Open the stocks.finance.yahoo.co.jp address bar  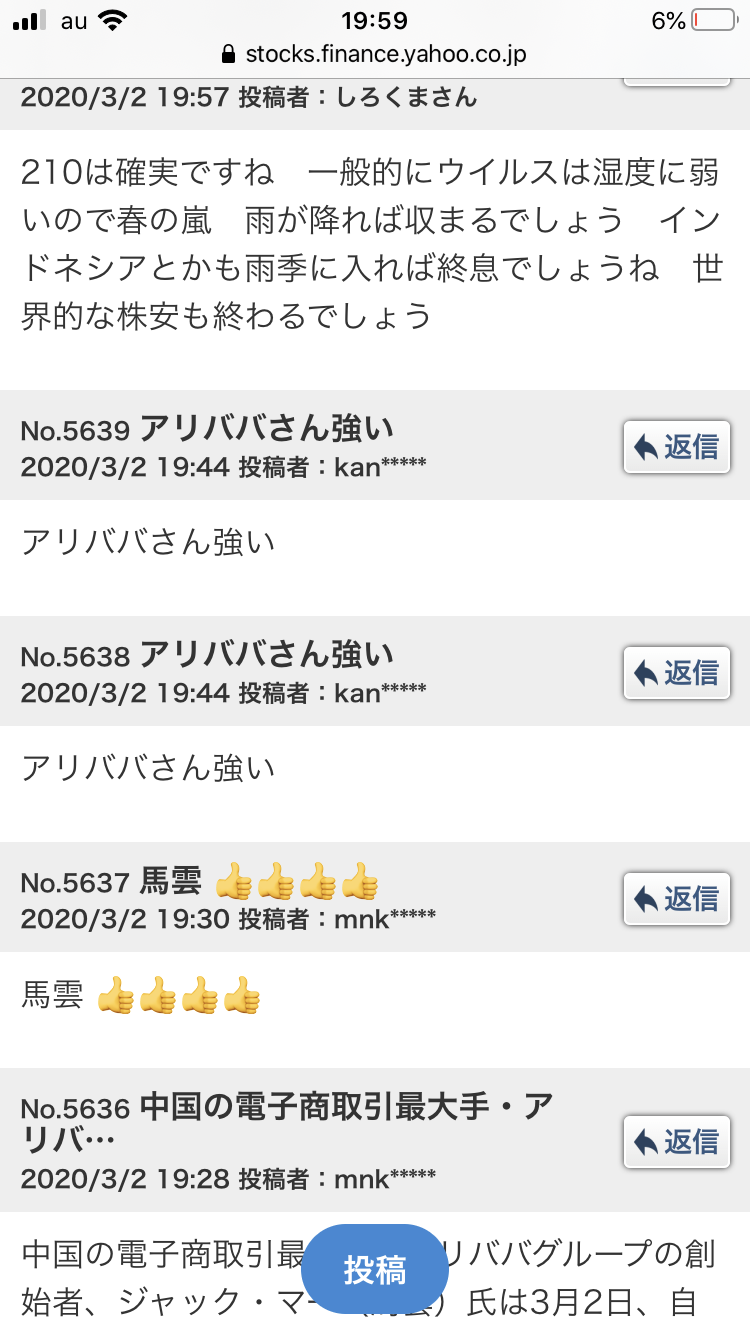tap(375, 54)
